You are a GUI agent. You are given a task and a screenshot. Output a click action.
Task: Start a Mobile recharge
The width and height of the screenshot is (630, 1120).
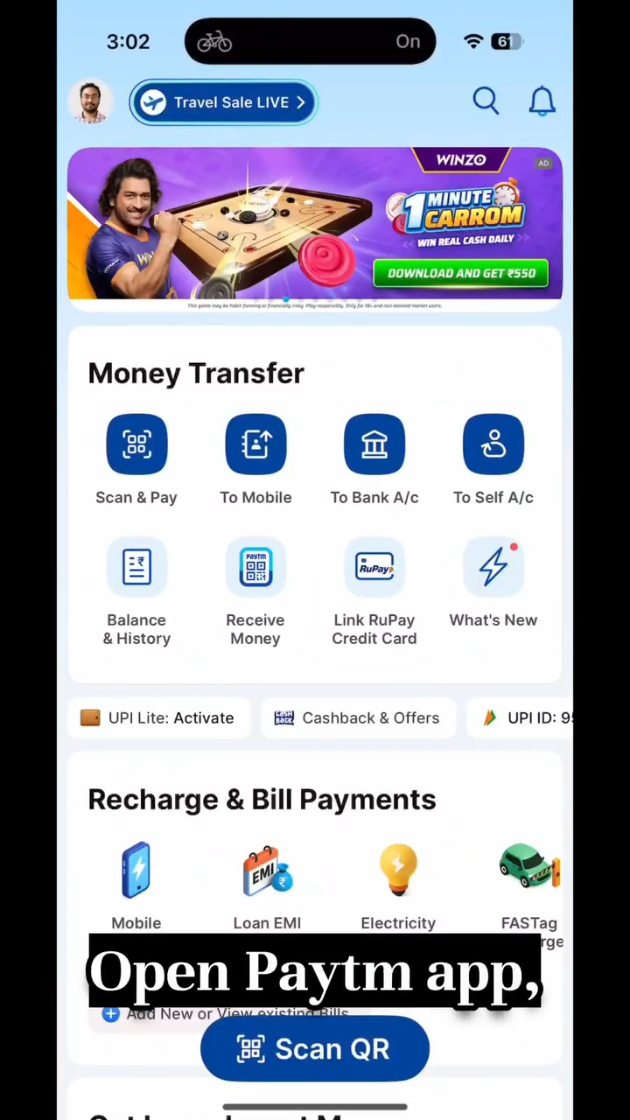136,885
